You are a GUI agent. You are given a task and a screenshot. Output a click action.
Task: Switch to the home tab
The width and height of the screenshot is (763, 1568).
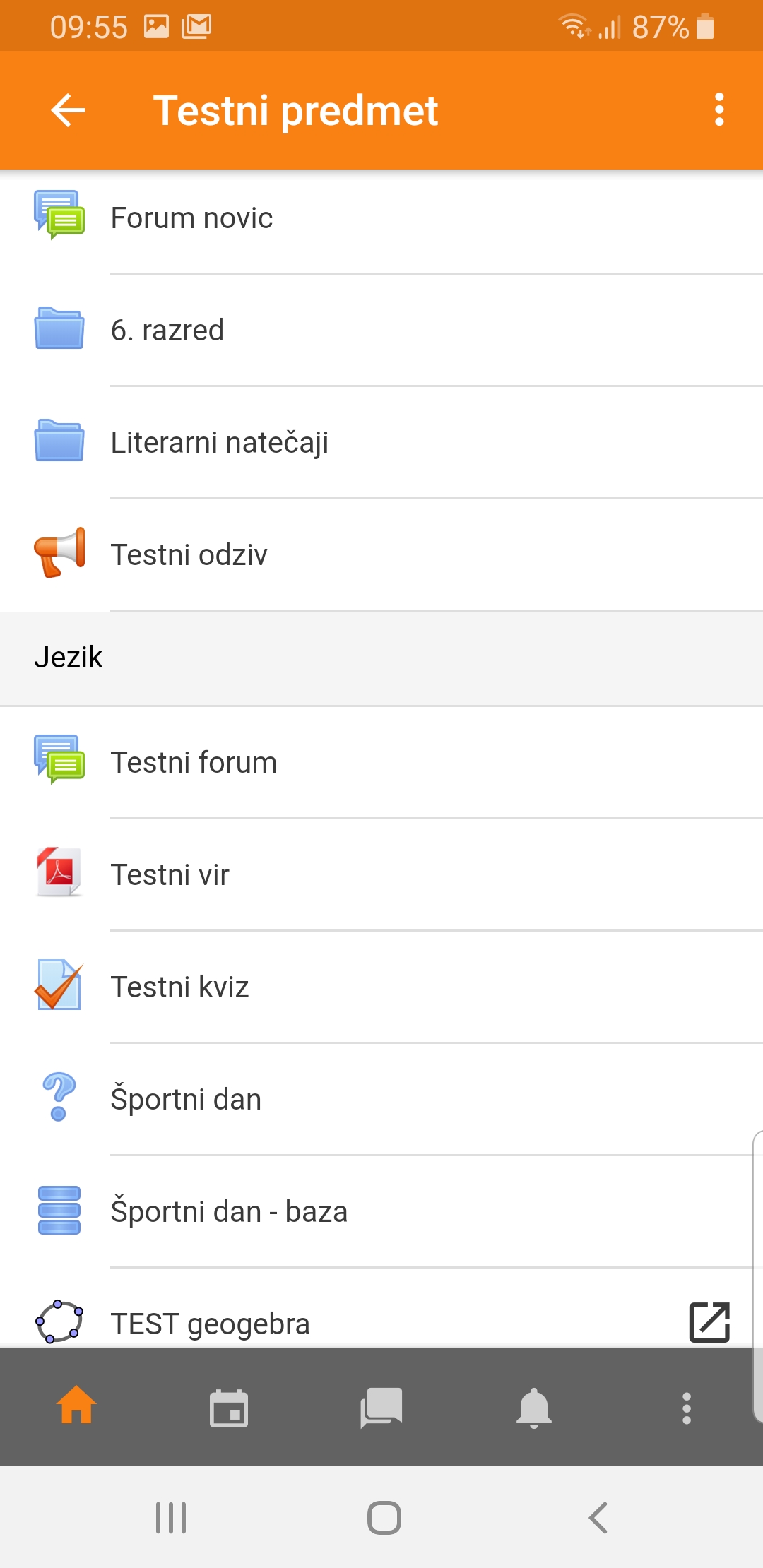coord(76,1406)
